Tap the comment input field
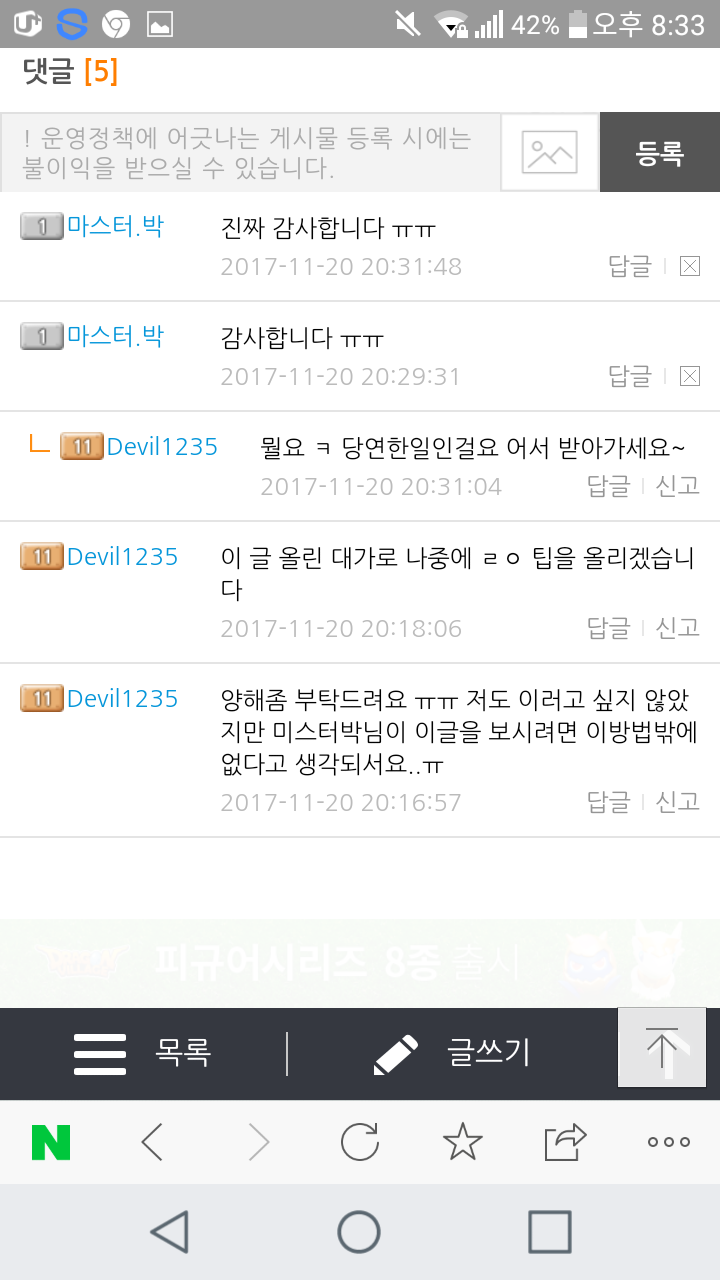The width and height of the screenshot is (720, 1280). pos(250,152)
